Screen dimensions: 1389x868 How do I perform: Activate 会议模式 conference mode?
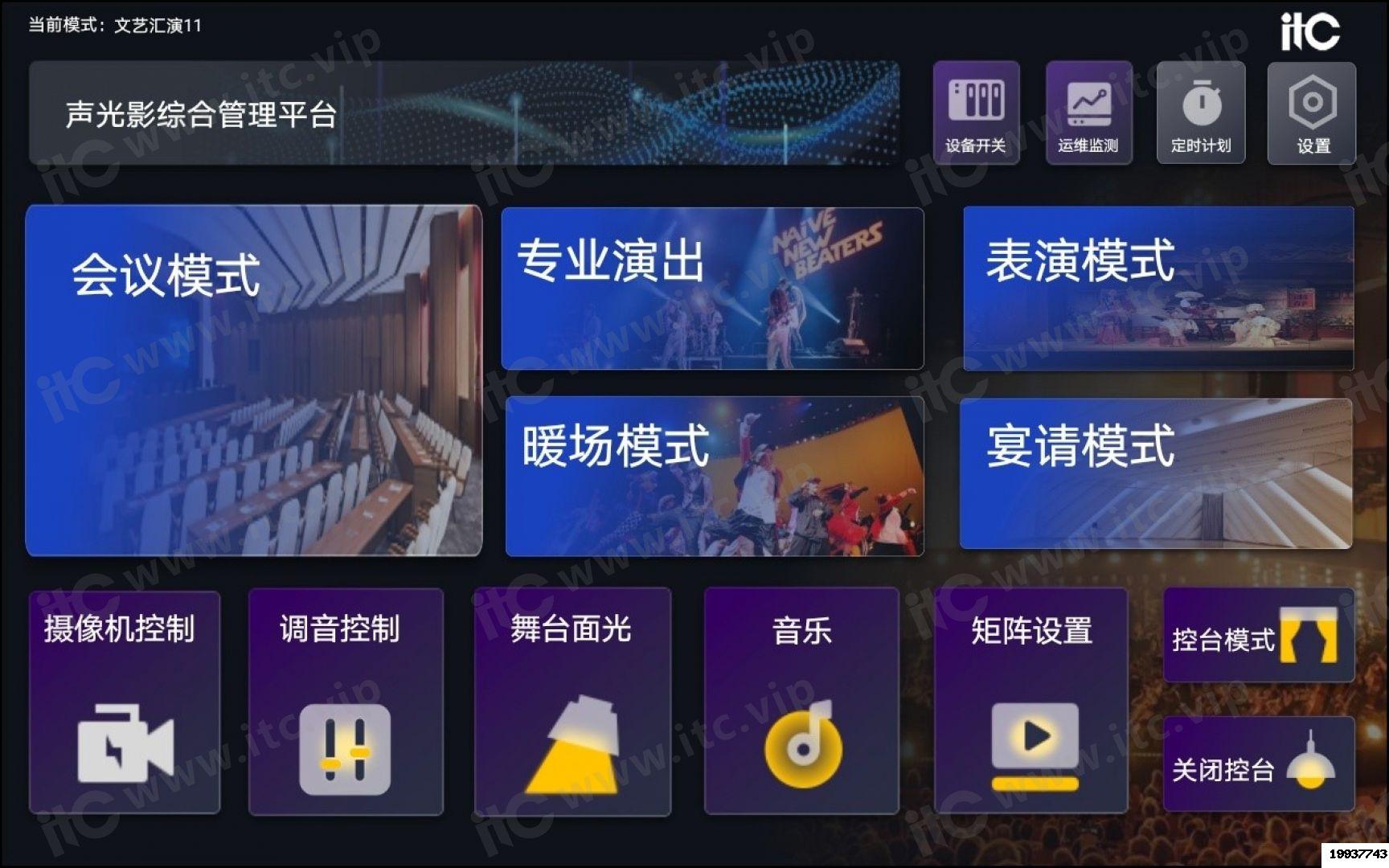coord(254,380)
